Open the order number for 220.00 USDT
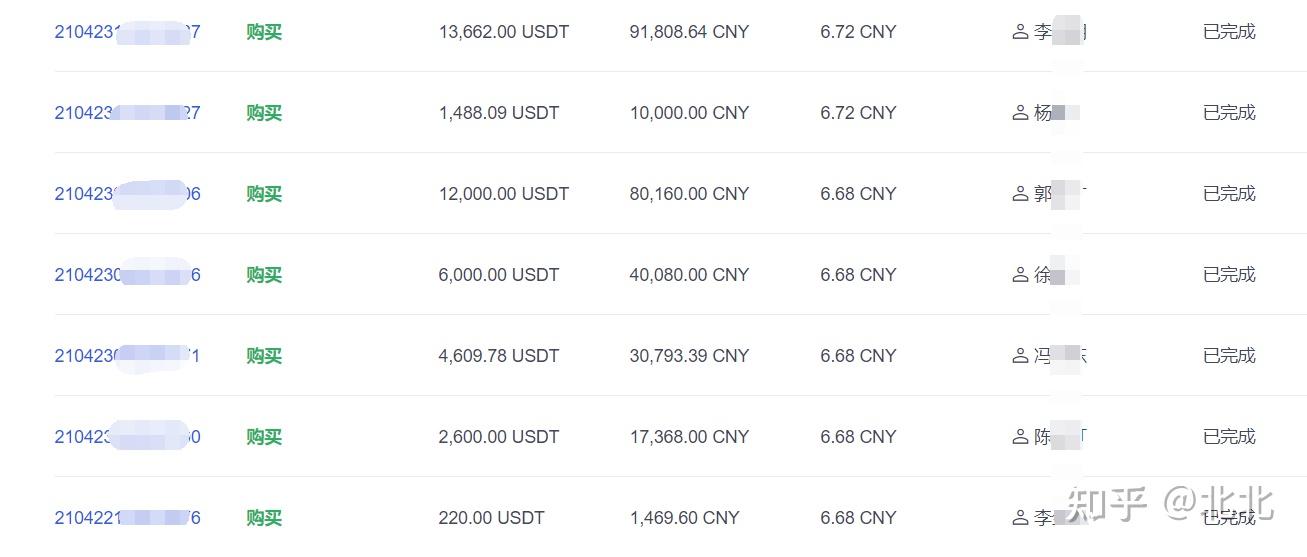 click(x=127, y=518)
